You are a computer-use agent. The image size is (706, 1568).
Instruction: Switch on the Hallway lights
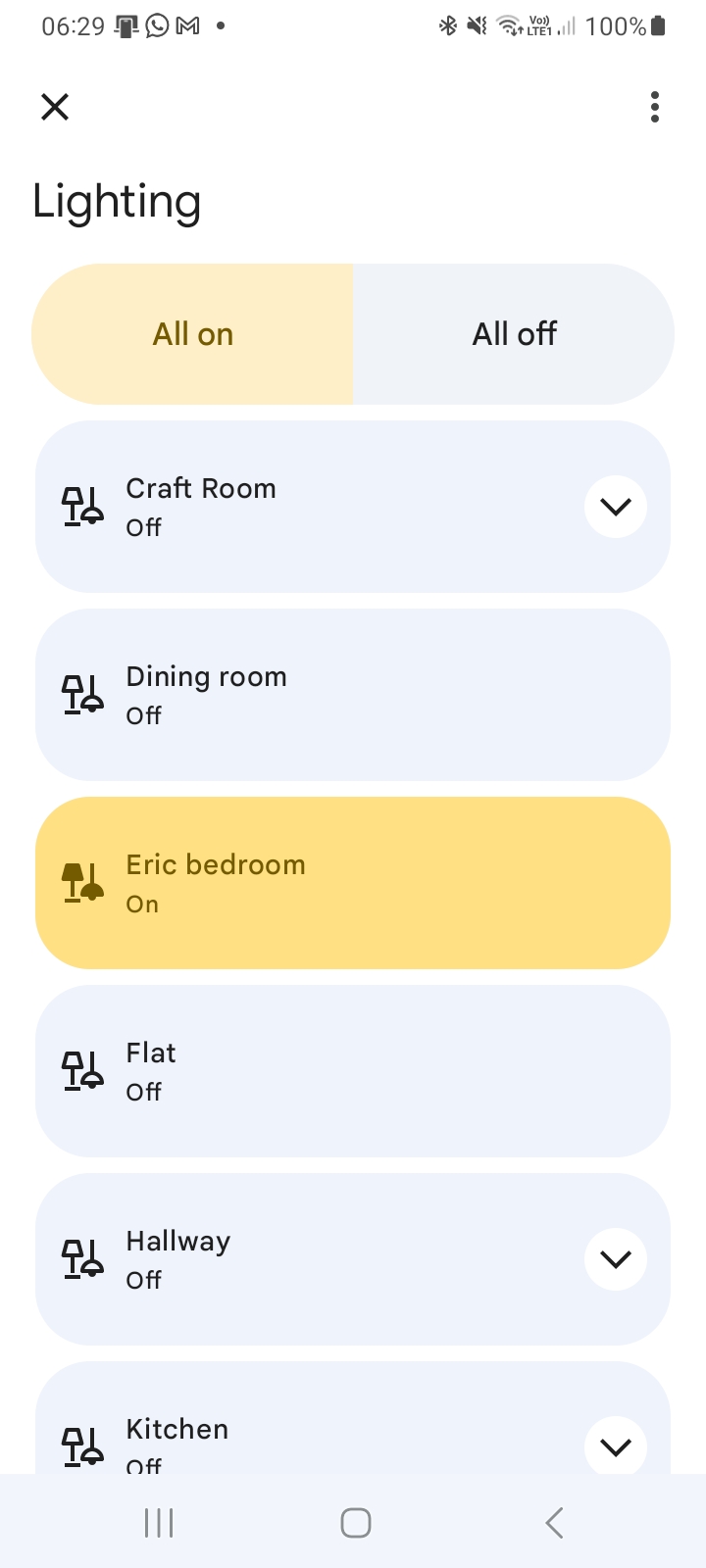point(294,1259)
